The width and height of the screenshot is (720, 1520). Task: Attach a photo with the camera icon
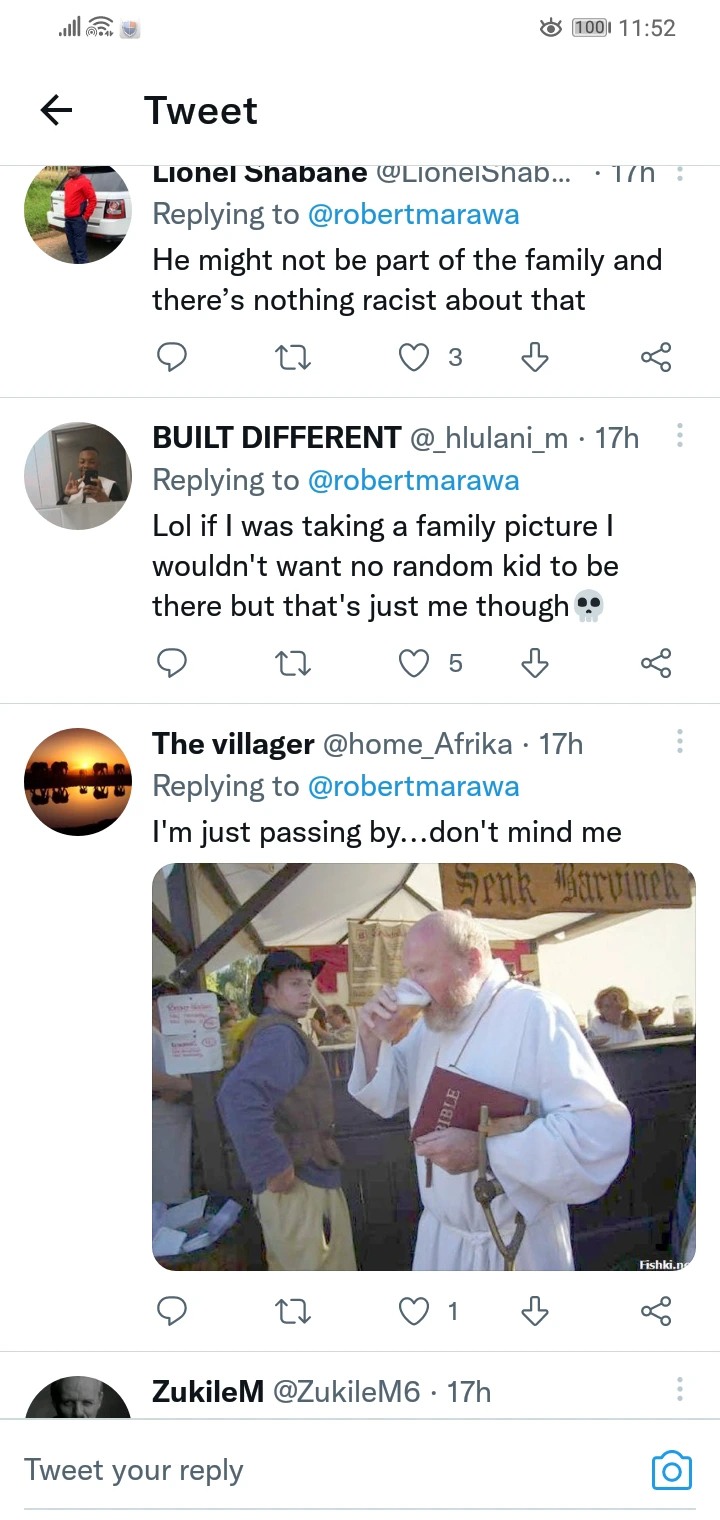(671, 1470)
